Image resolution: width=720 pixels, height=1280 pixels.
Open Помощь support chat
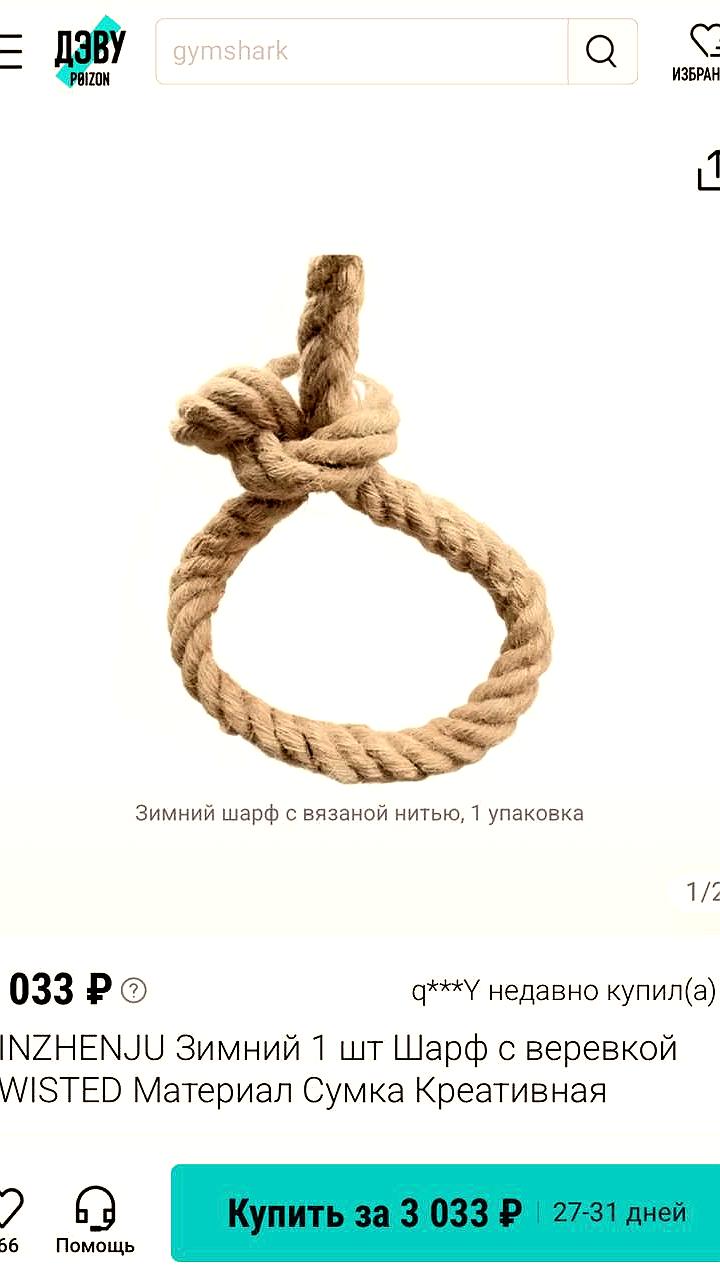click(x=95, y=1220)
